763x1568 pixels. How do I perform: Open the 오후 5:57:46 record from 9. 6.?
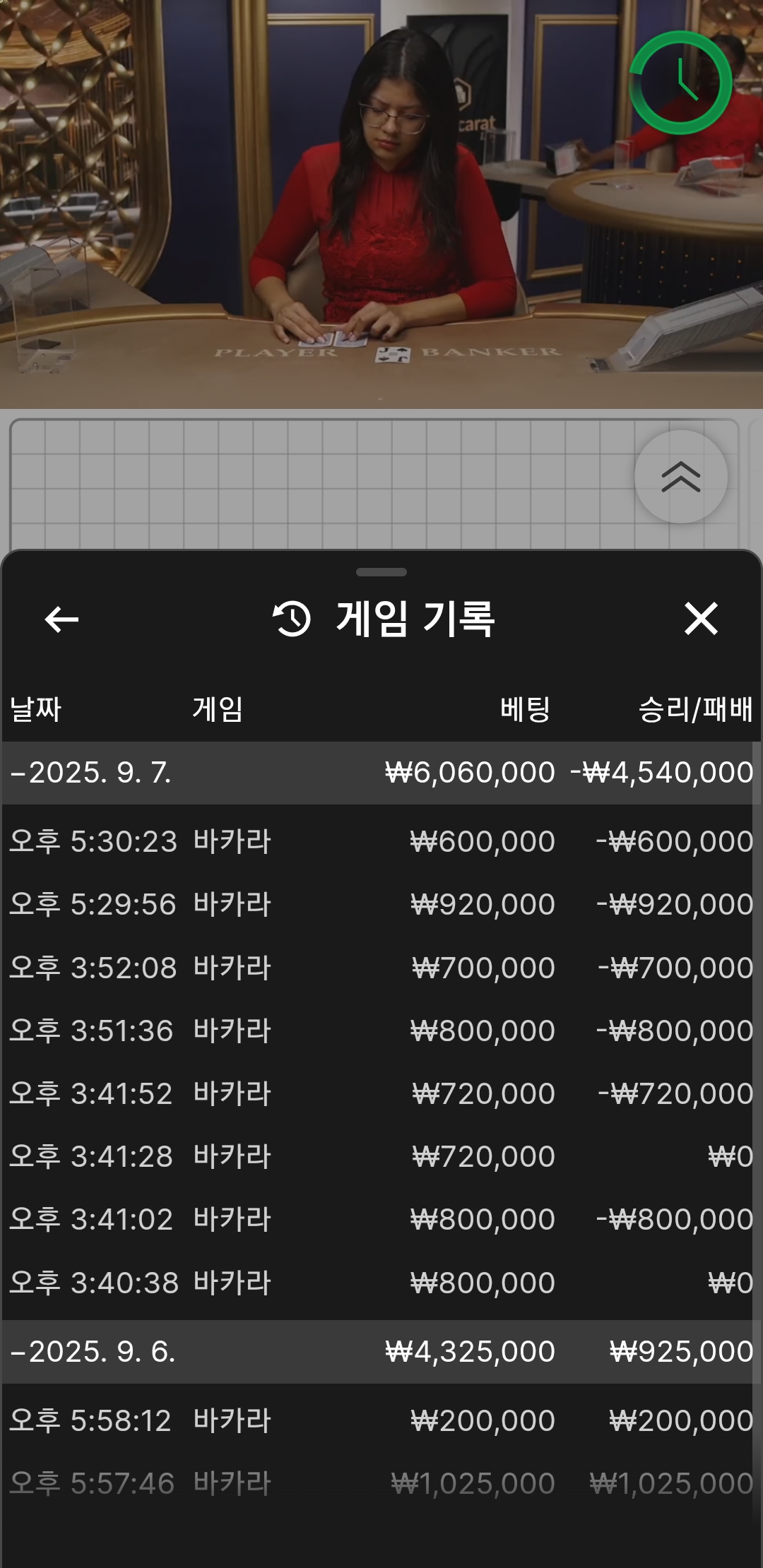pos(381,1483)
